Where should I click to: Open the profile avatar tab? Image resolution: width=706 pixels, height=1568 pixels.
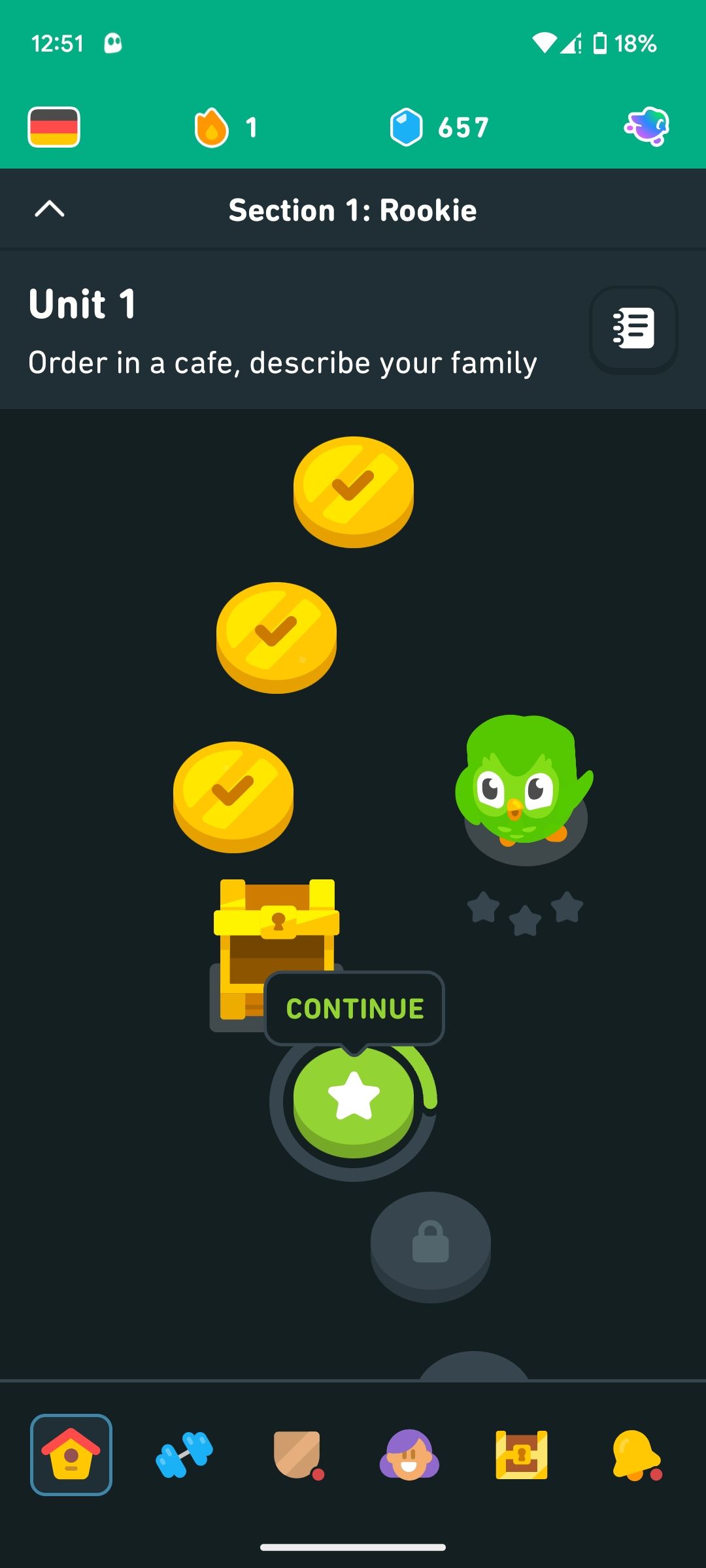pos(409,1454)
